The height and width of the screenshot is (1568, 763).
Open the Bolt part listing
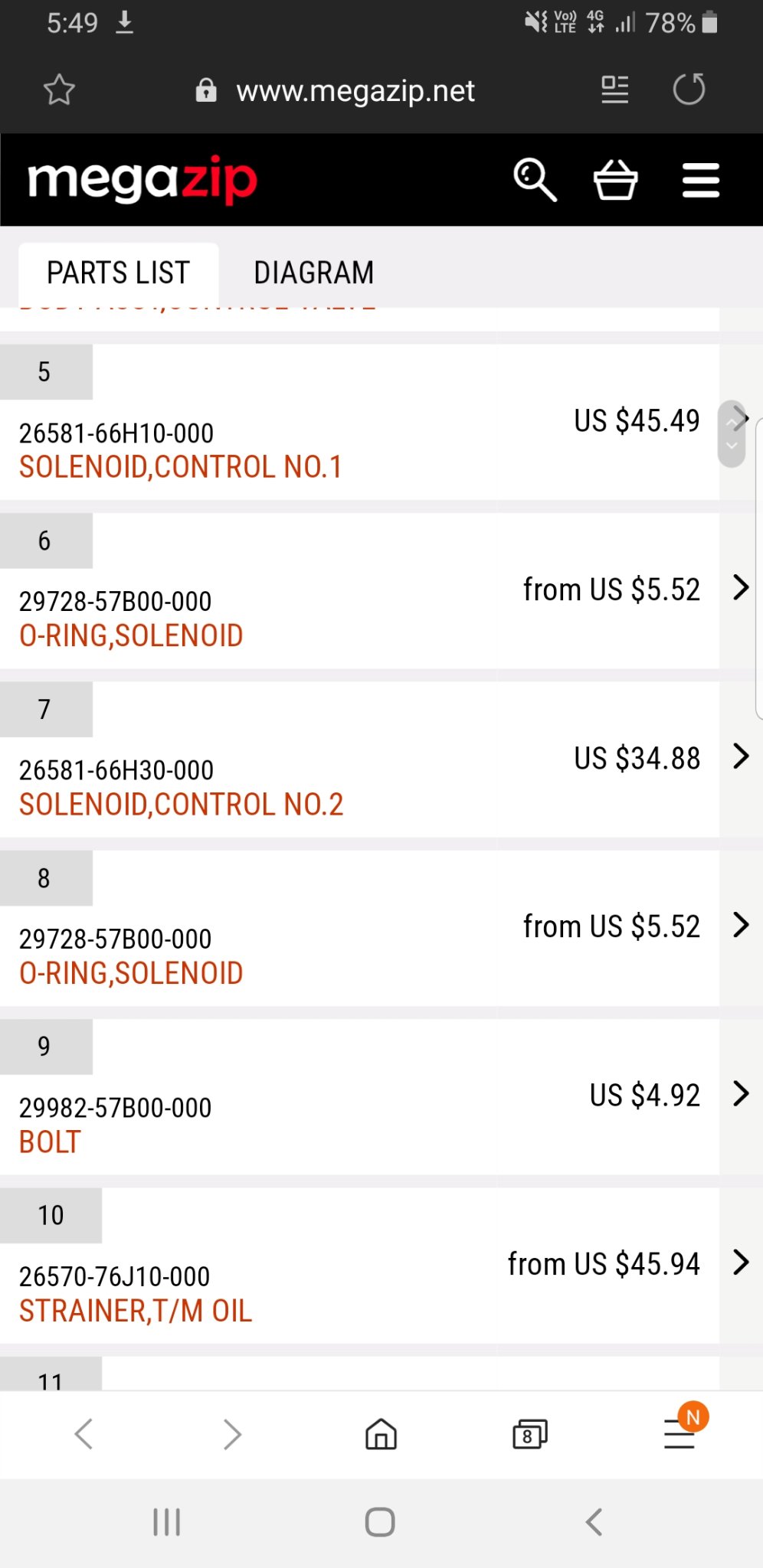click(x=50, y=1142)
